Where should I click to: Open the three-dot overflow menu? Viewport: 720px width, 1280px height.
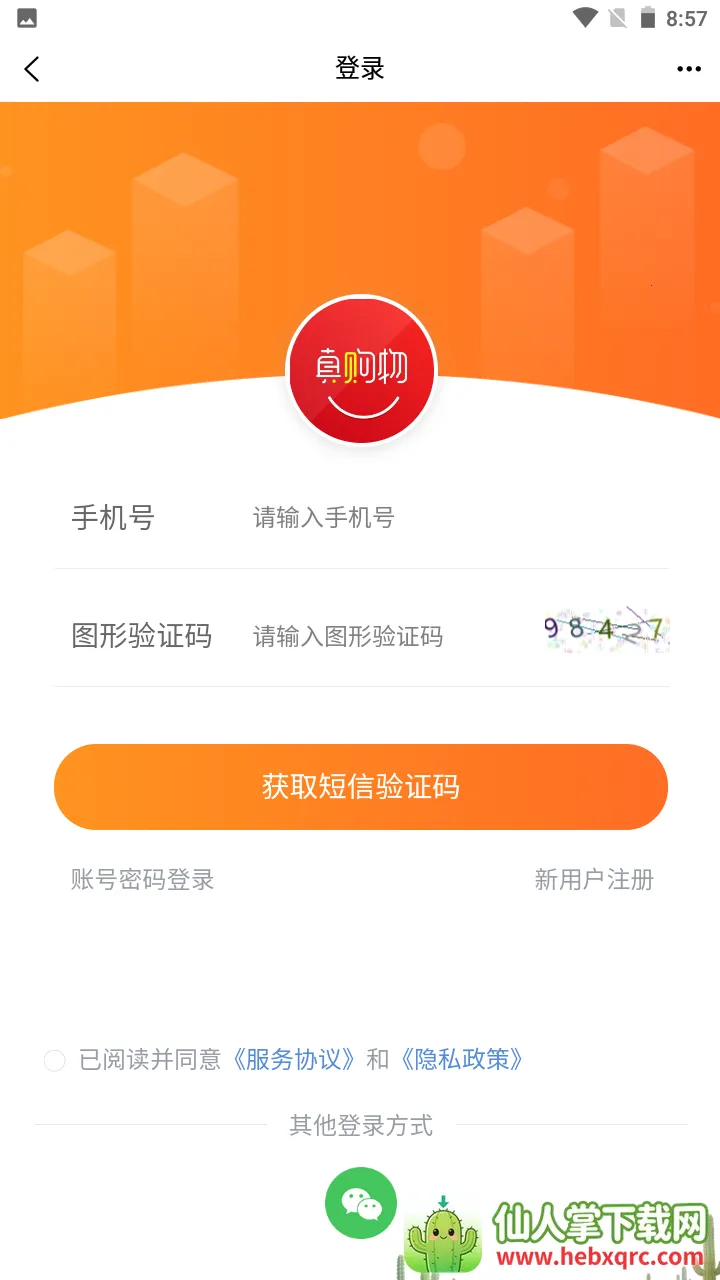pyautogui.click(x=688, y=69)
